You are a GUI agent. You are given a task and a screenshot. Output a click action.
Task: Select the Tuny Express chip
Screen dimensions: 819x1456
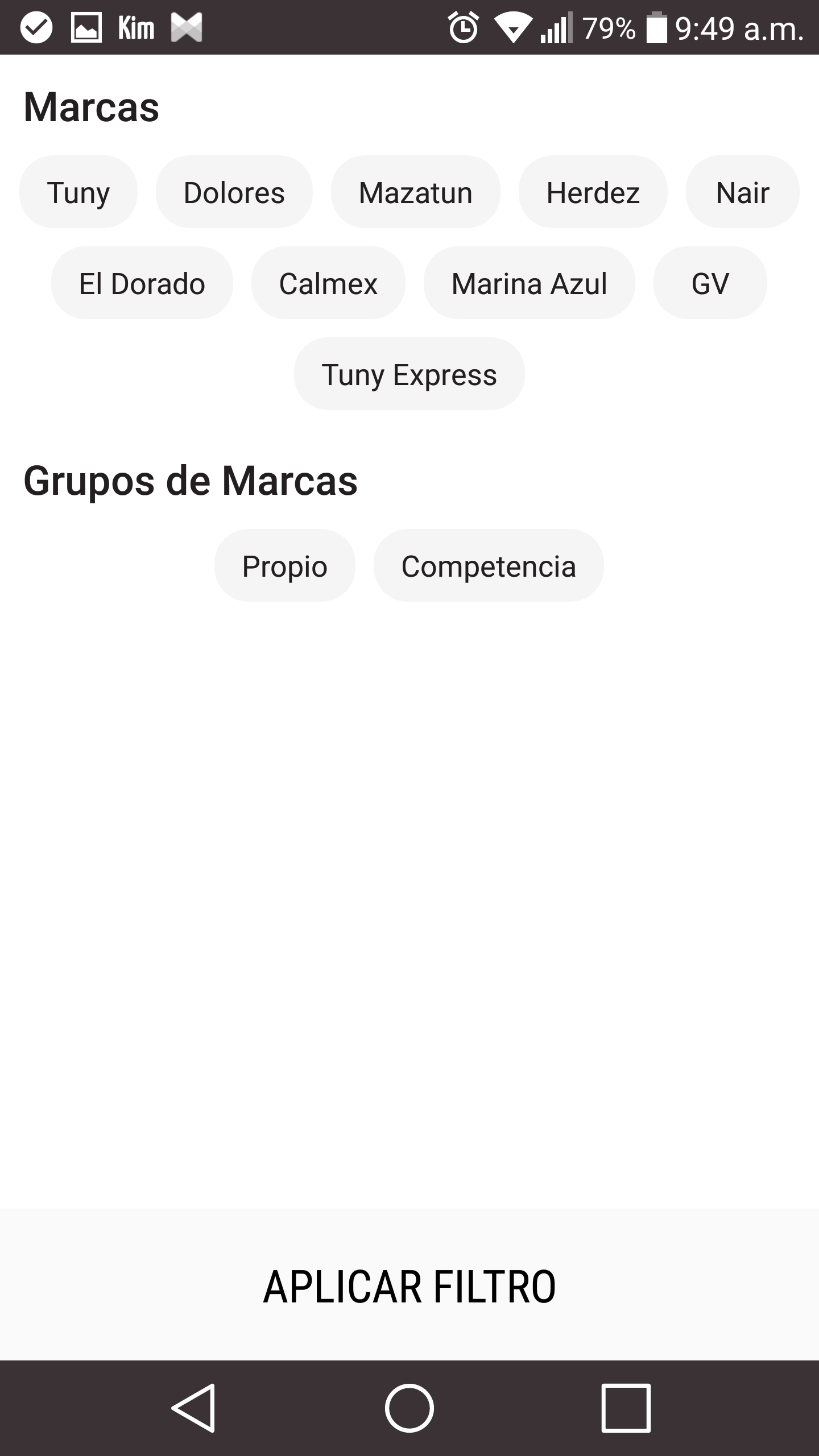coord(409,374)
